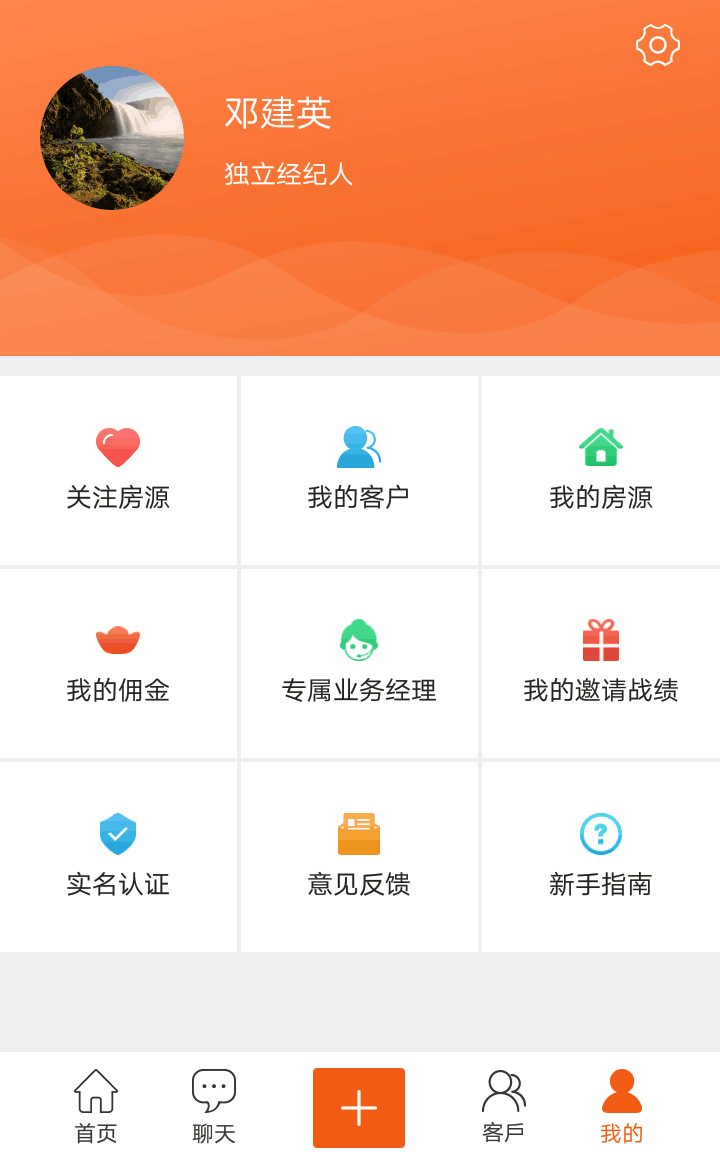The height and width of the screenshot is (1164, 720).
Task: Open the settings gear in the top corner
Action: tap(657, 44)
